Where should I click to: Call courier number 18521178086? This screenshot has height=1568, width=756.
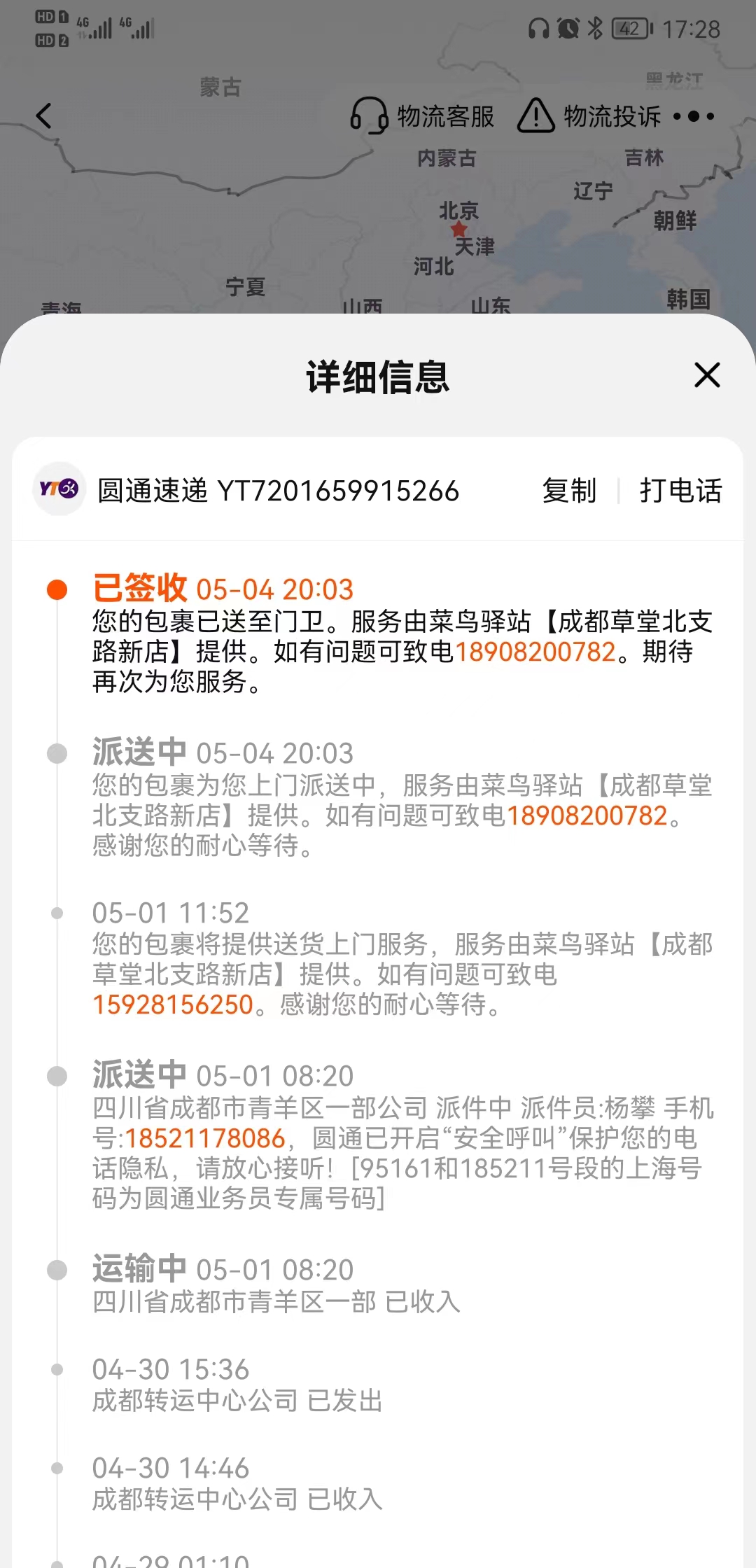click(x=205, y=1138)
